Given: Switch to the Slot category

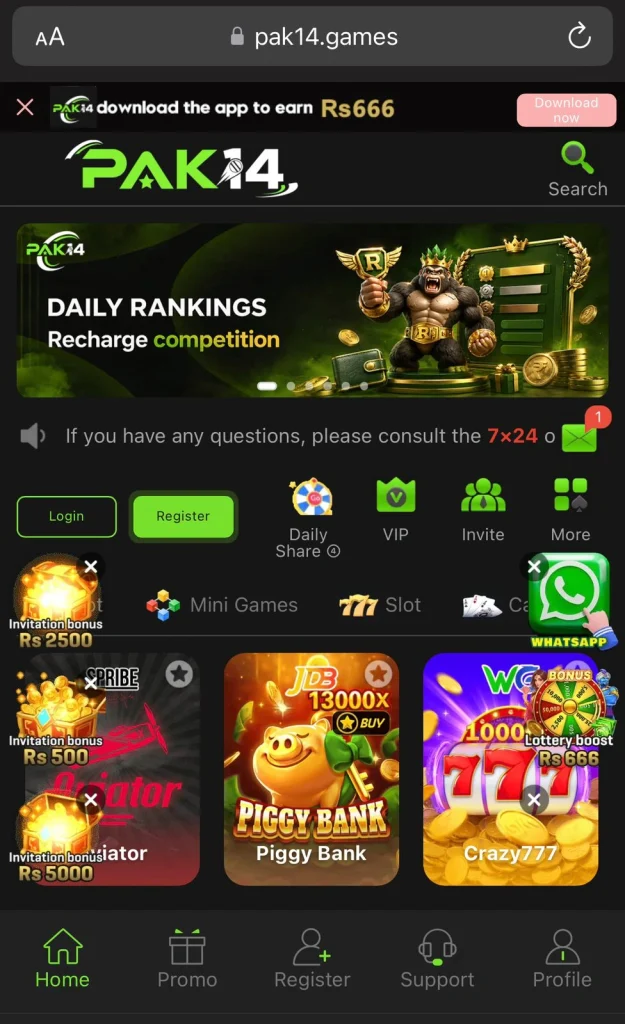Looking at the screenshot, I should click(380, 605).
